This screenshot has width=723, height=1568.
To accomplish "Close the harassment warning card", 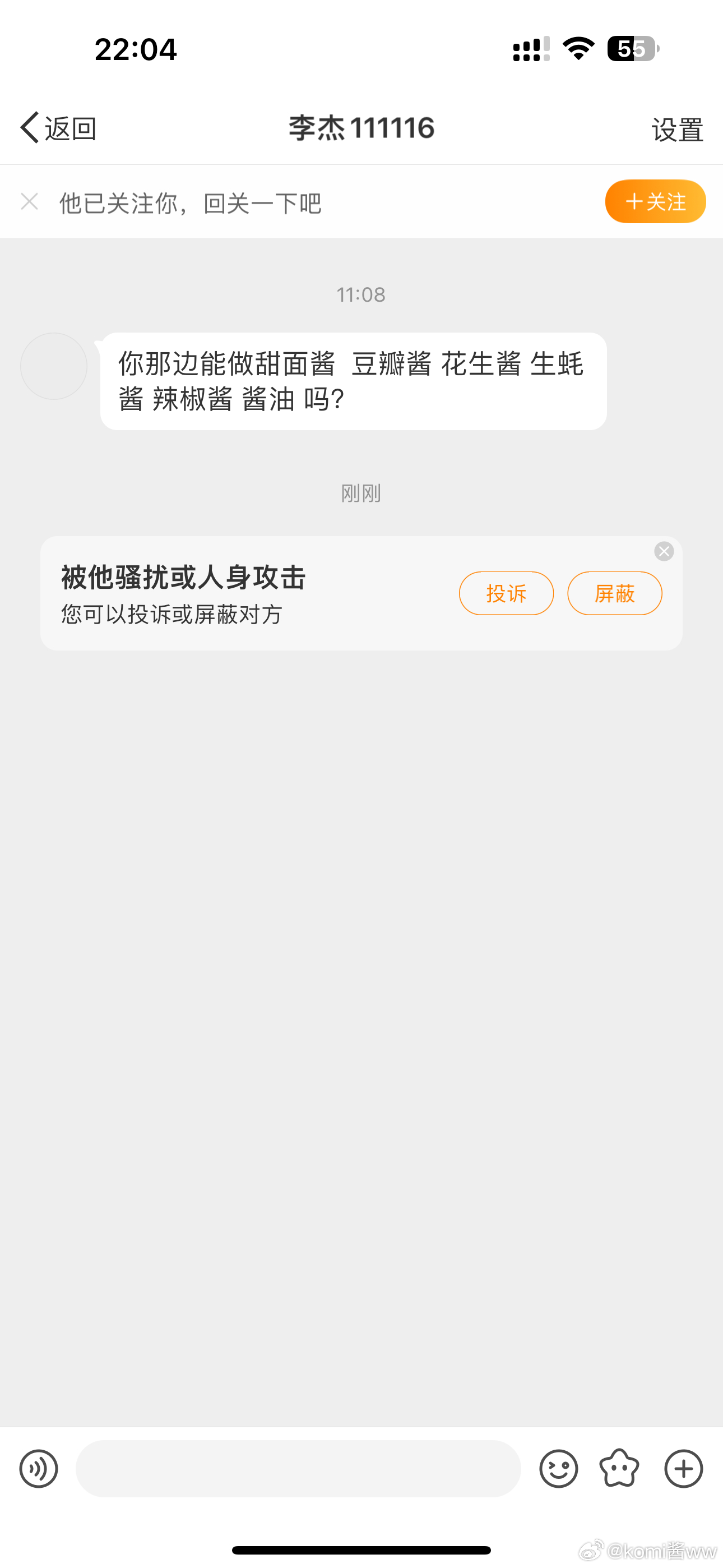I will tap(664, 551).
